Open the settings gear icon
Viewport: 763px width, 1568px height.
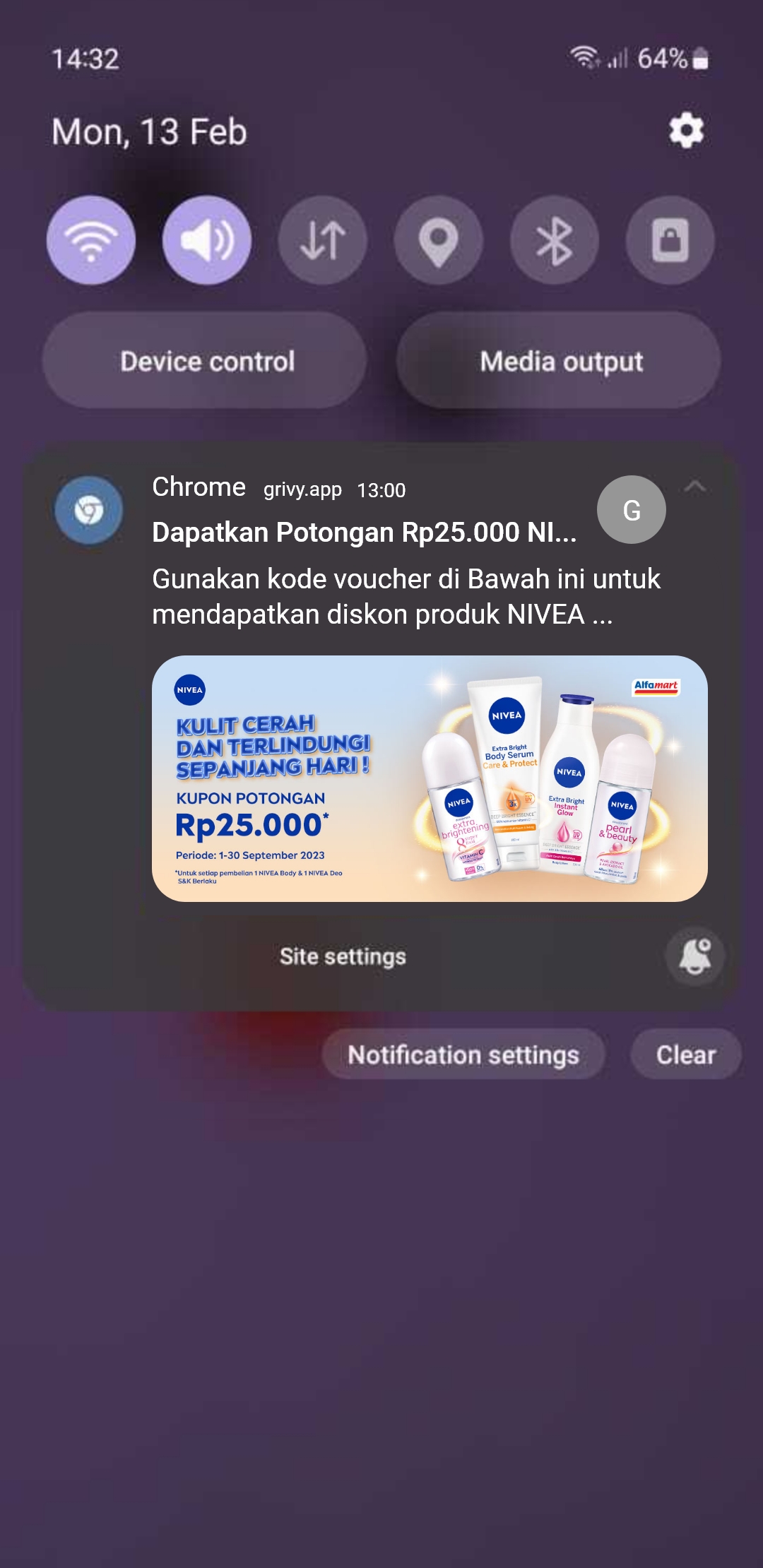[x=686, y=131]
